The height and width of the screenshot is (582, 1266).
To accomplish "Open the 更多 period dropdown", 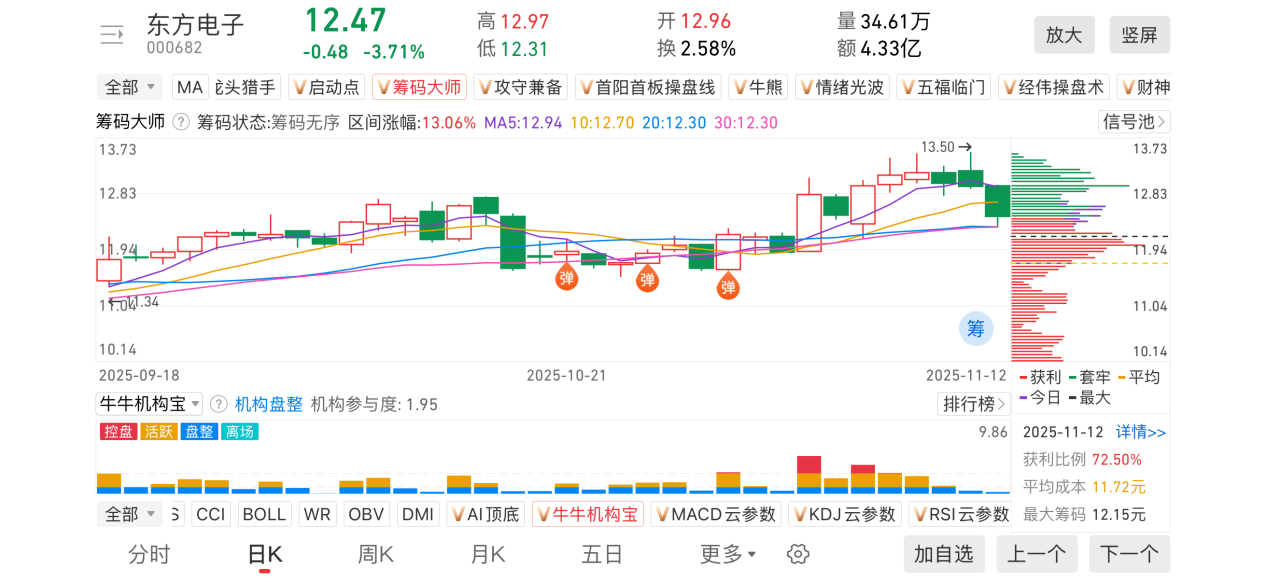I will [727, 554].
